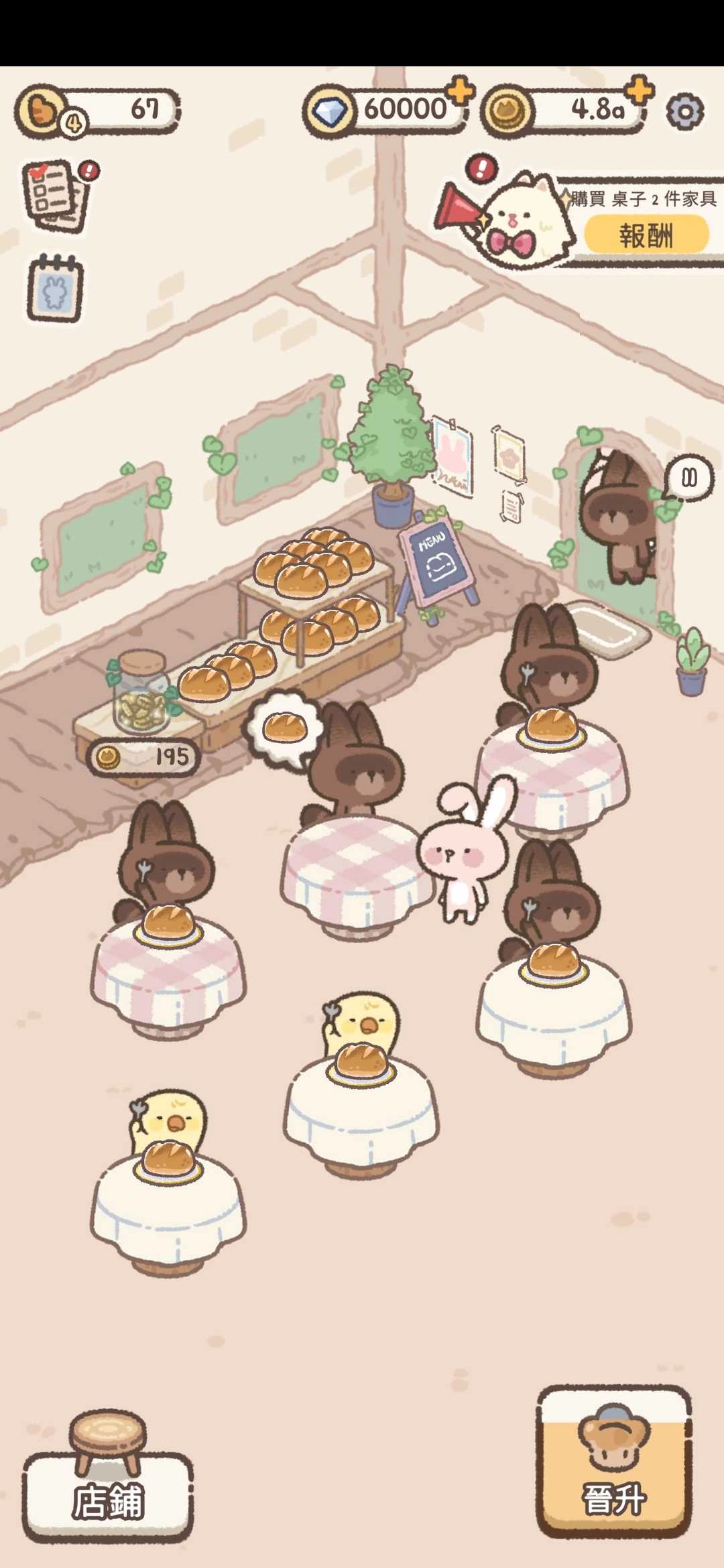This screenshot has width=724, height=1568.
Task: Add more diamonds with the plus icon
Action: [x=460, y=91]
